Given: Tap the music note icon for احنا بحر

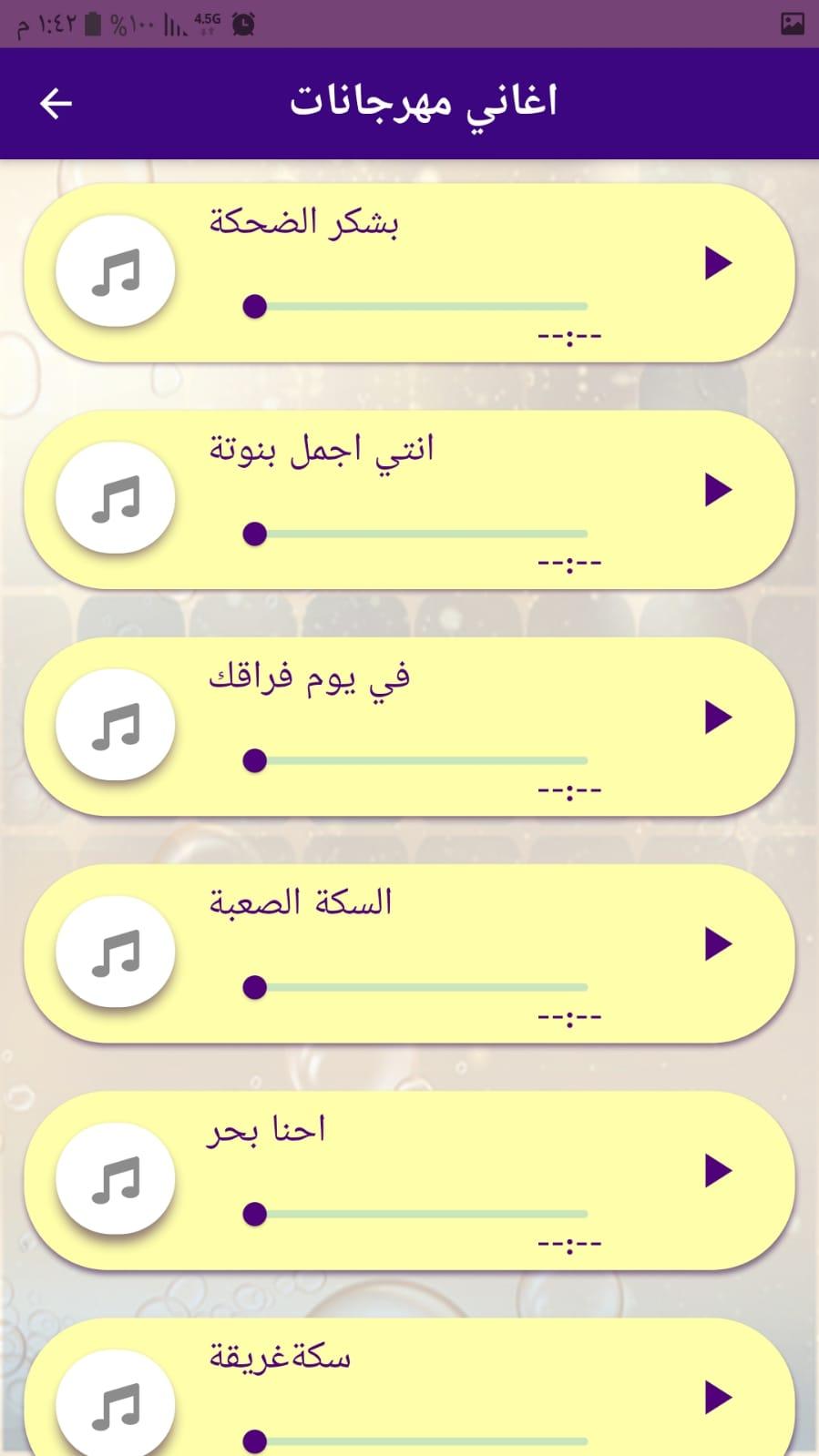Looking at the screenshot, I should (x=116, y=1179).
